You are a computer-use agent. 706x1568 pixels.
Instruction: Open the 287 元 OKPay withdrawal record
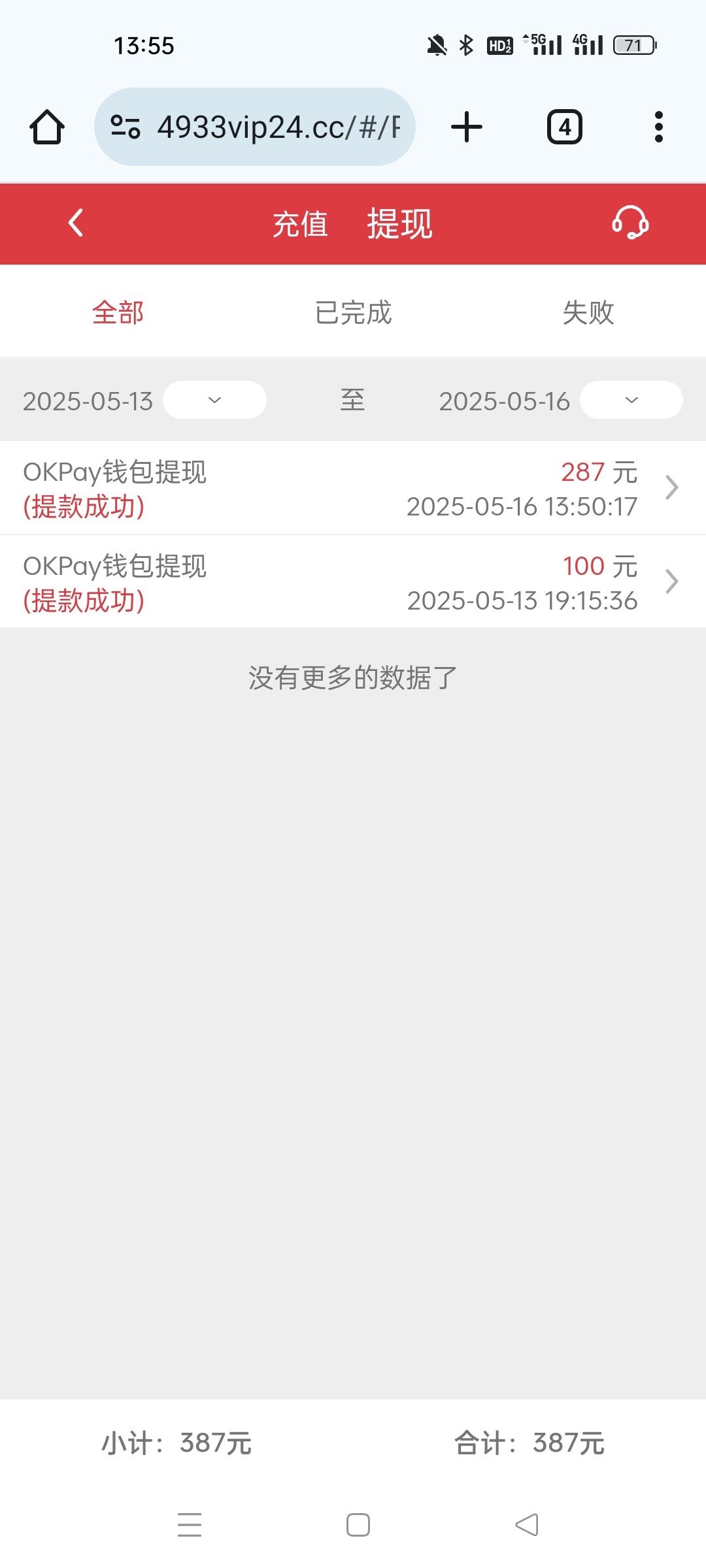[x=353, y=488]
